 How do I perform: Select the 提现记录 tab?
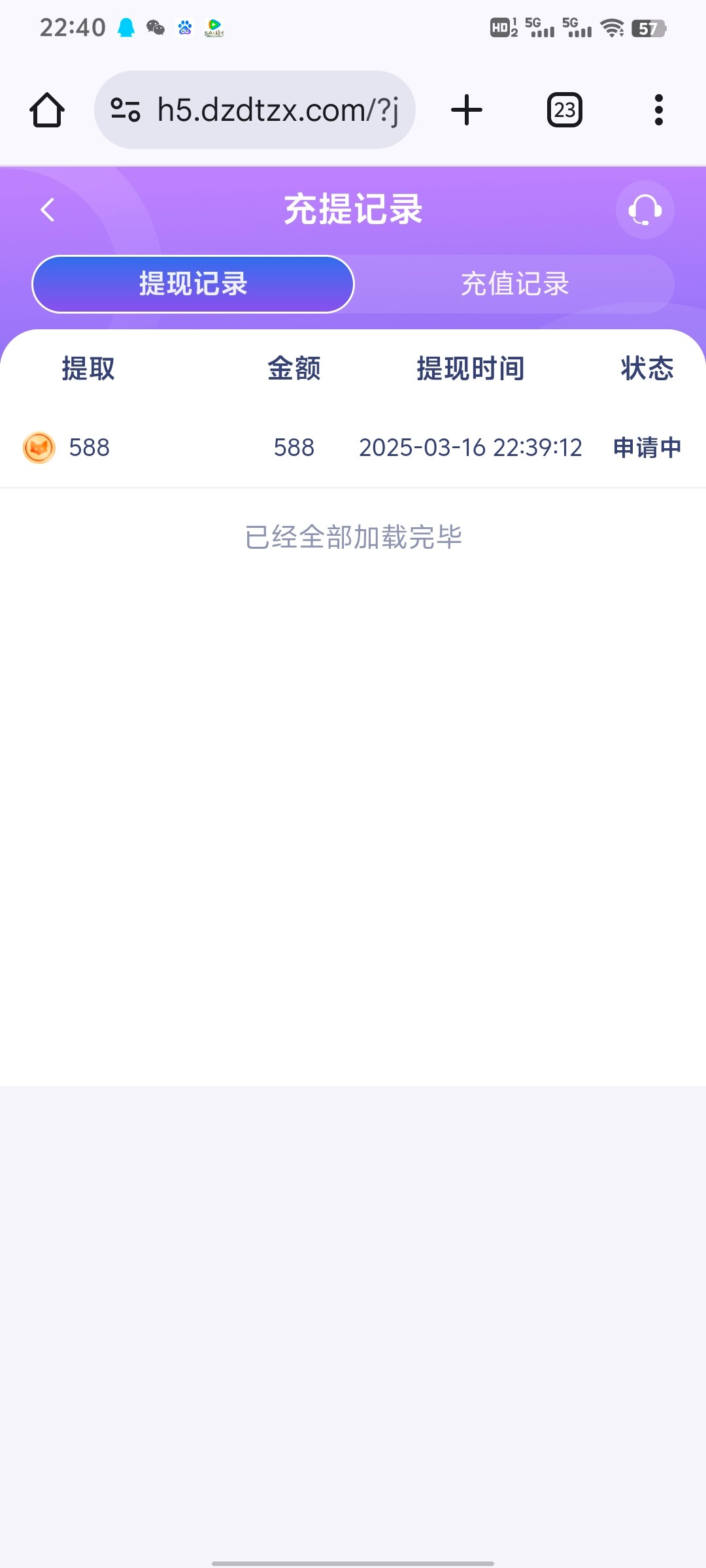193,284
